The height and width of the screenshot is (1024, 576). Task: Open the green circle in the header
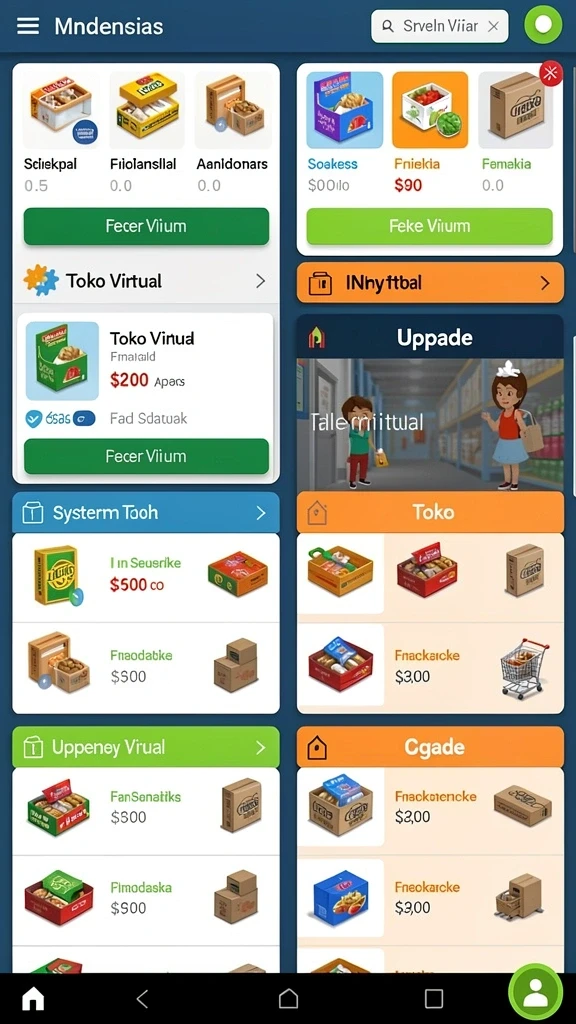pos(543,25)
